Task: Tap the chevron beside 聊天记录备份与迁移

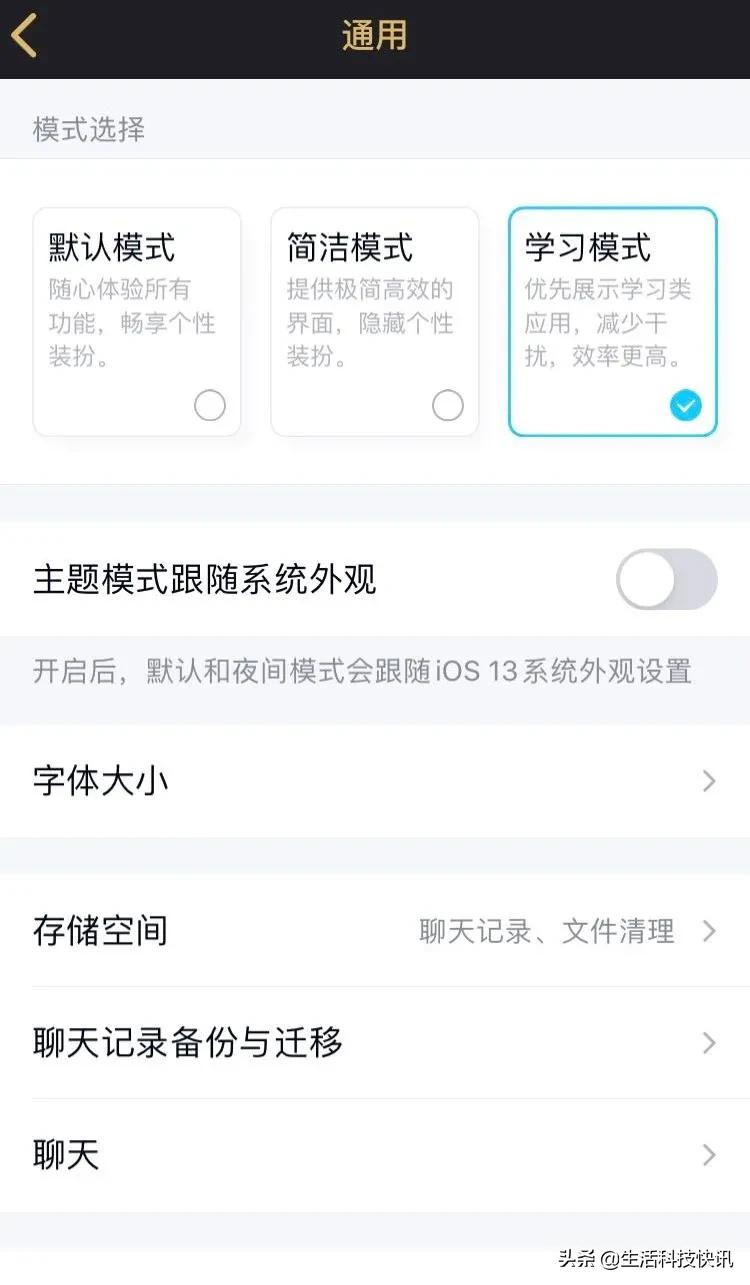Action: 710,1043
